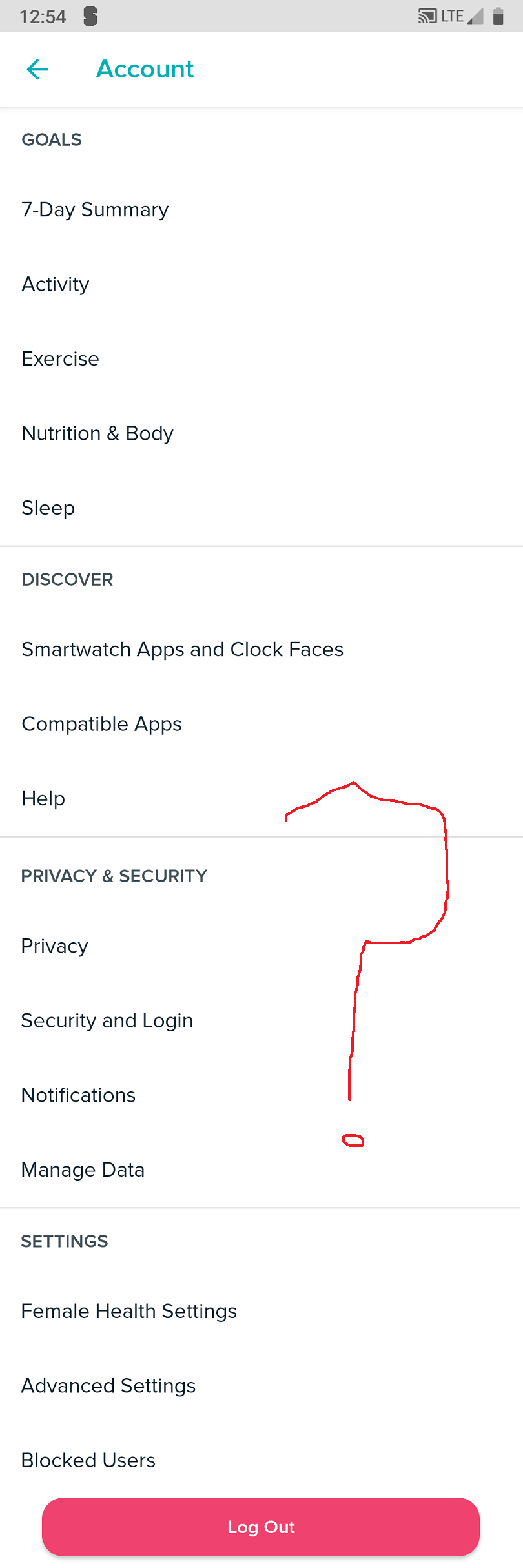Open Activity goals
The height and width of the screenshot is (1568, 523).
(56, 284)
